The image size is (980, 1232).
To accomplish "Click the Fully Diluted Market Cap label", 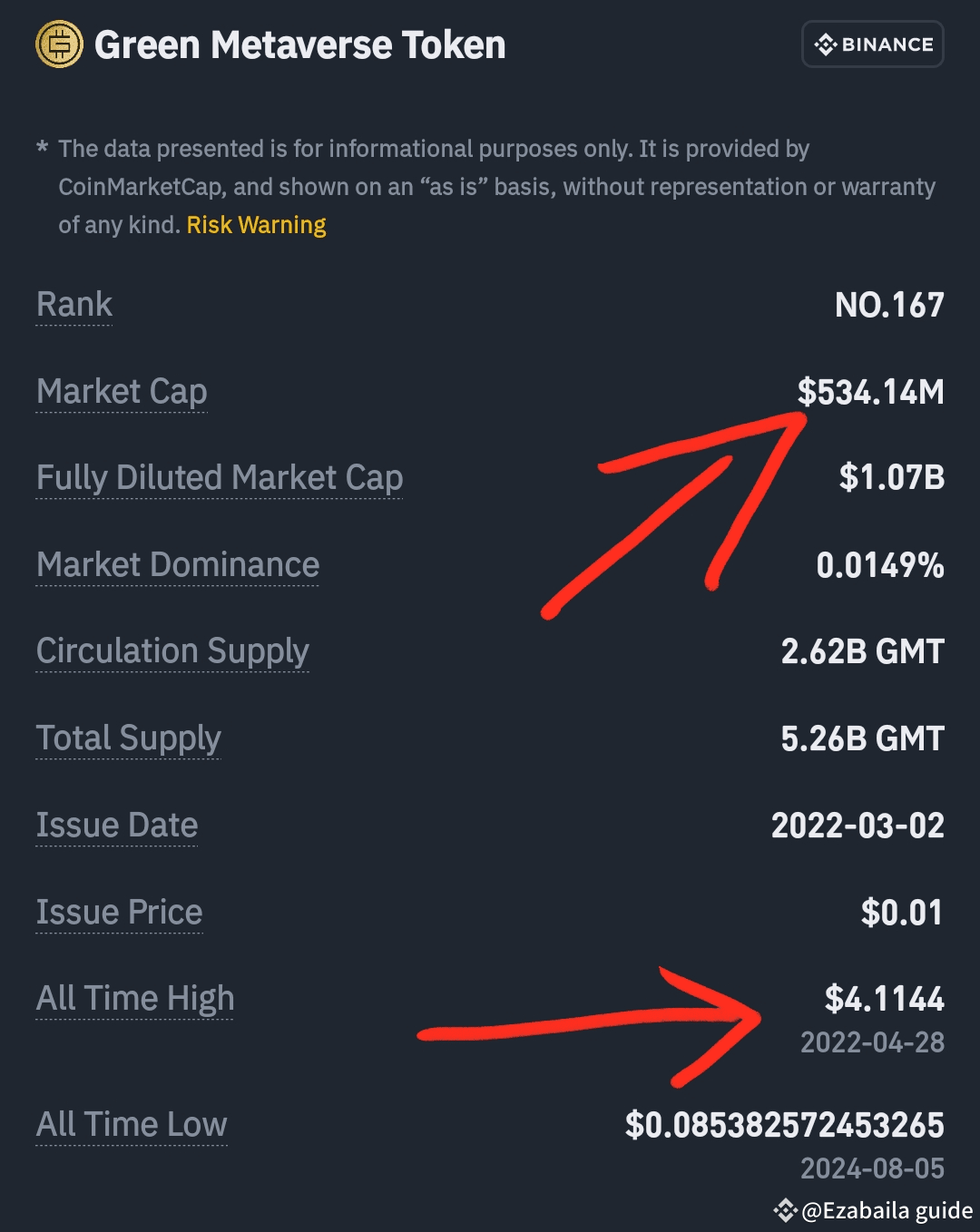I will pos(218,478).
